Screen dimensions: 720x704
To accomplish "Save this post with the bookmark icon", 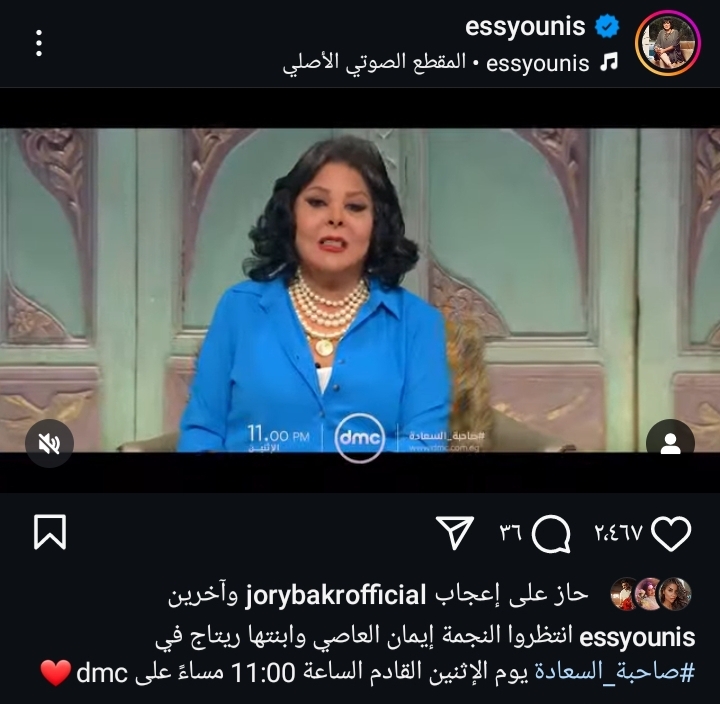I will click(50, 533).
